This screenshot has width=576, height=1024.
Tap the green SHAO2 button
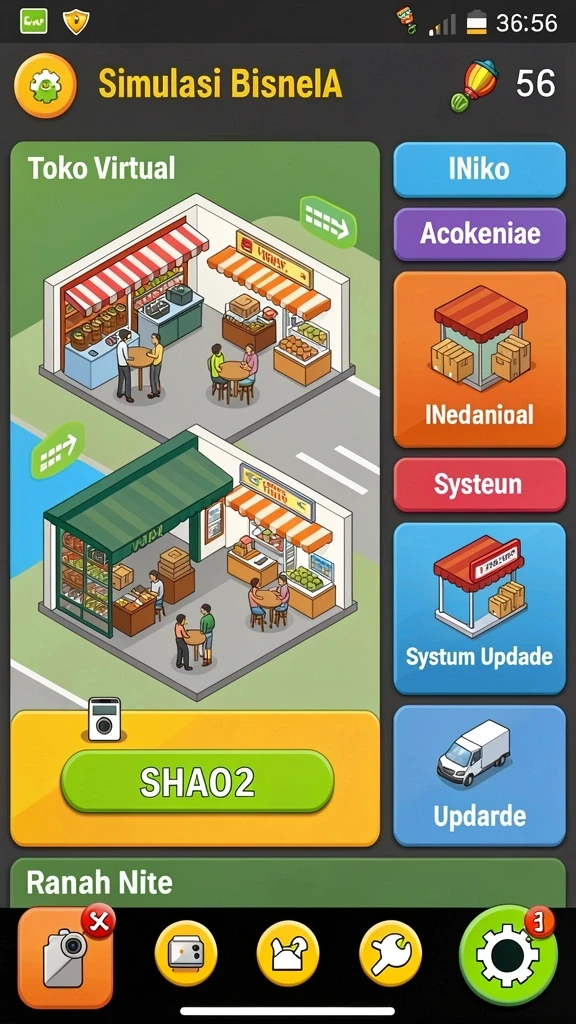(197, 781)
